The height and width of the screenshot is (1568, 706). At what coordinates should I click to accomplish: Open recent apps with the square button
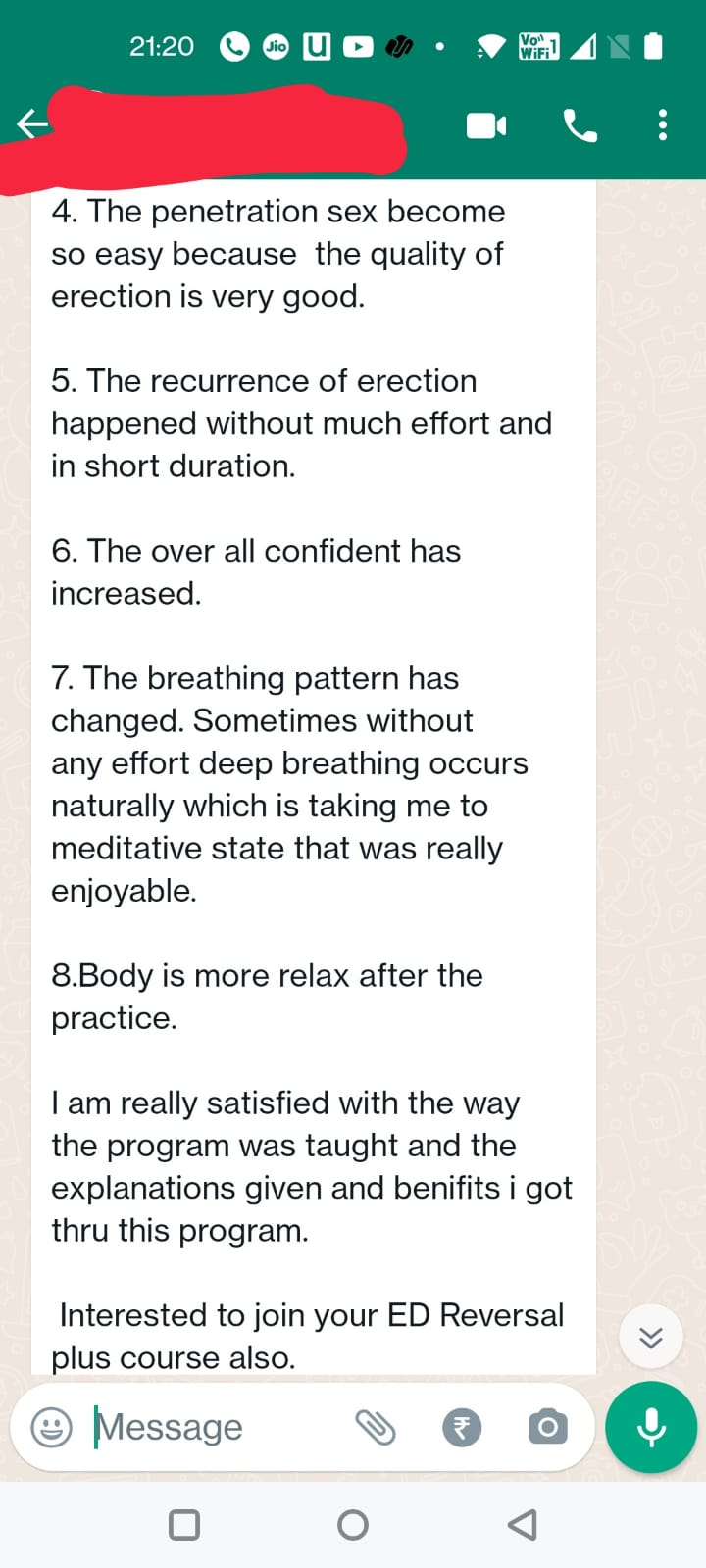click(x=184, y=1524)
